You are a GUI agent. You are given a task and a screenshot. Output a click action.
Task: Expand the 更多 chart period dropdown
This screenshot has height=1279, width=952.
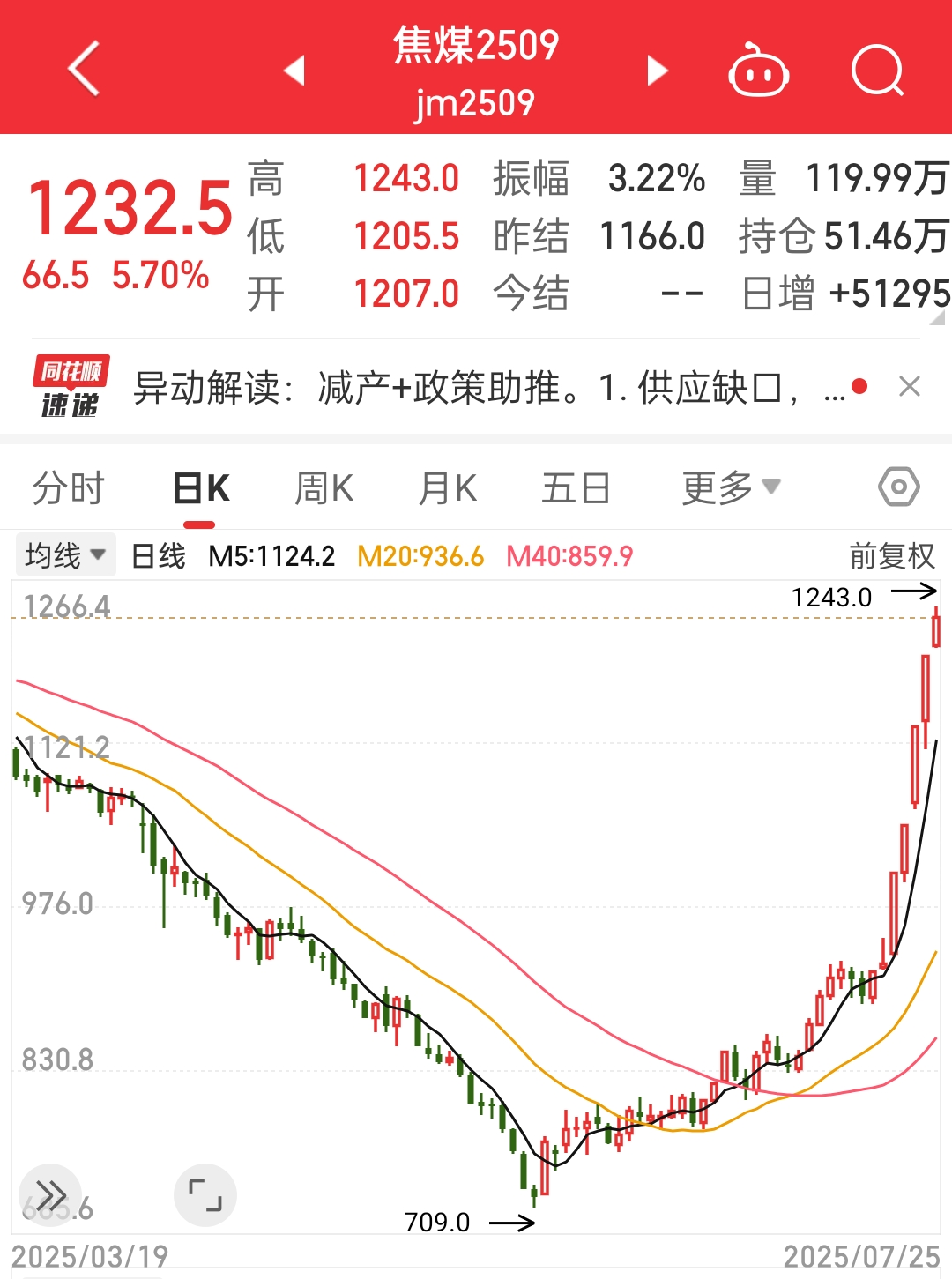(x=730, y=487)
